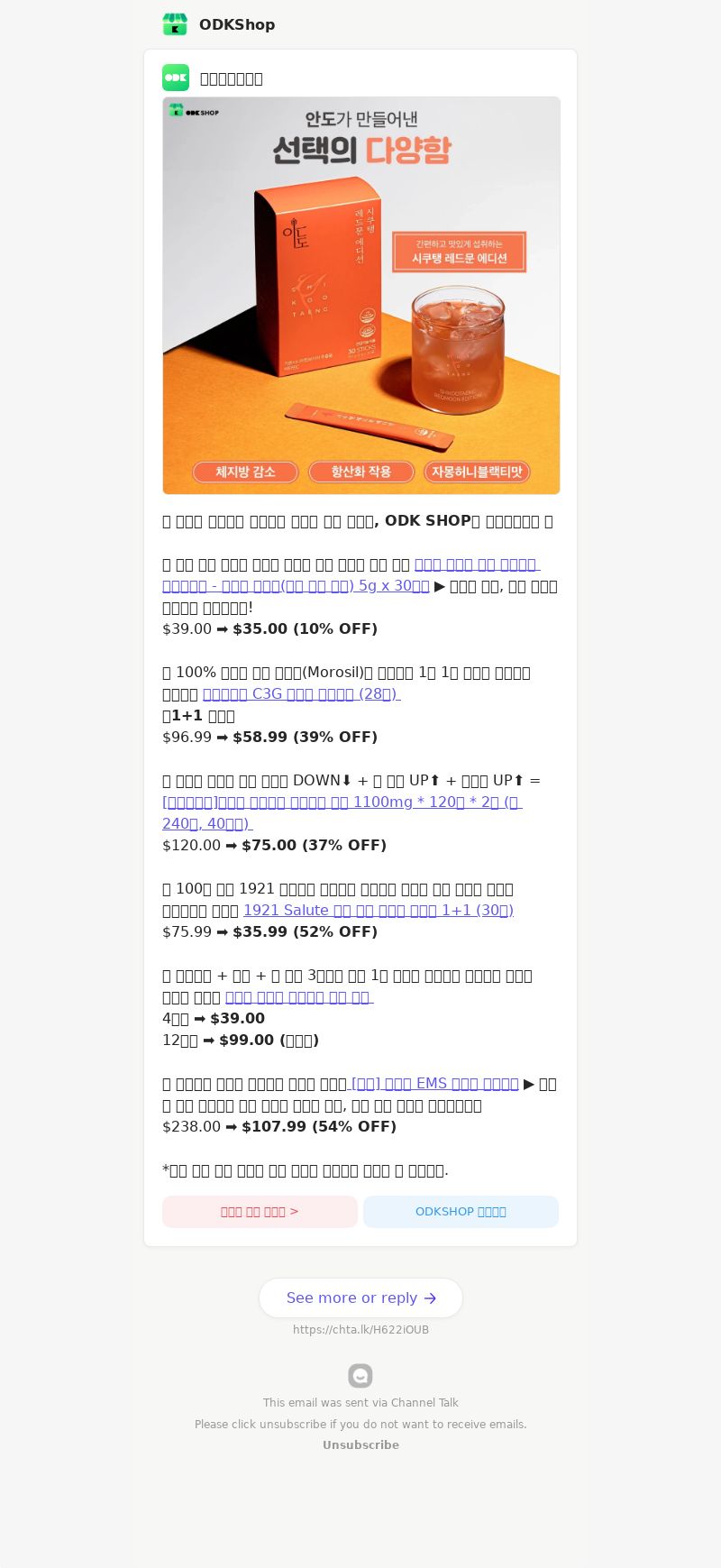721x1568 pixels.
Task: Tap the blue ODKSHOP button
Action: pyautogui.click(x=461, y=1212)
